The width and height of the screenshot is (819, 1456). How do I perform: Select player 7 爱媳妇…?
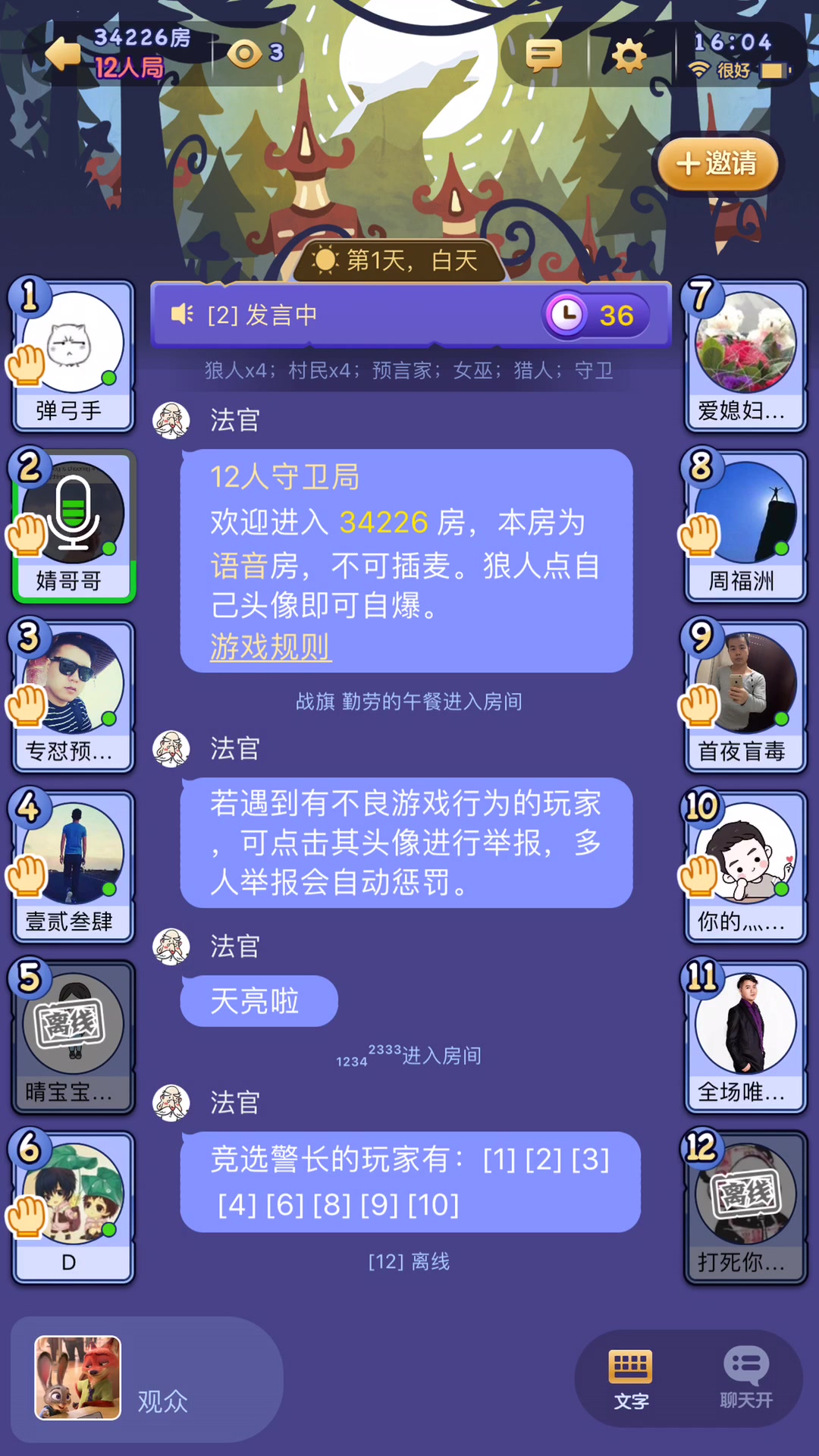[x=745, y=356]
